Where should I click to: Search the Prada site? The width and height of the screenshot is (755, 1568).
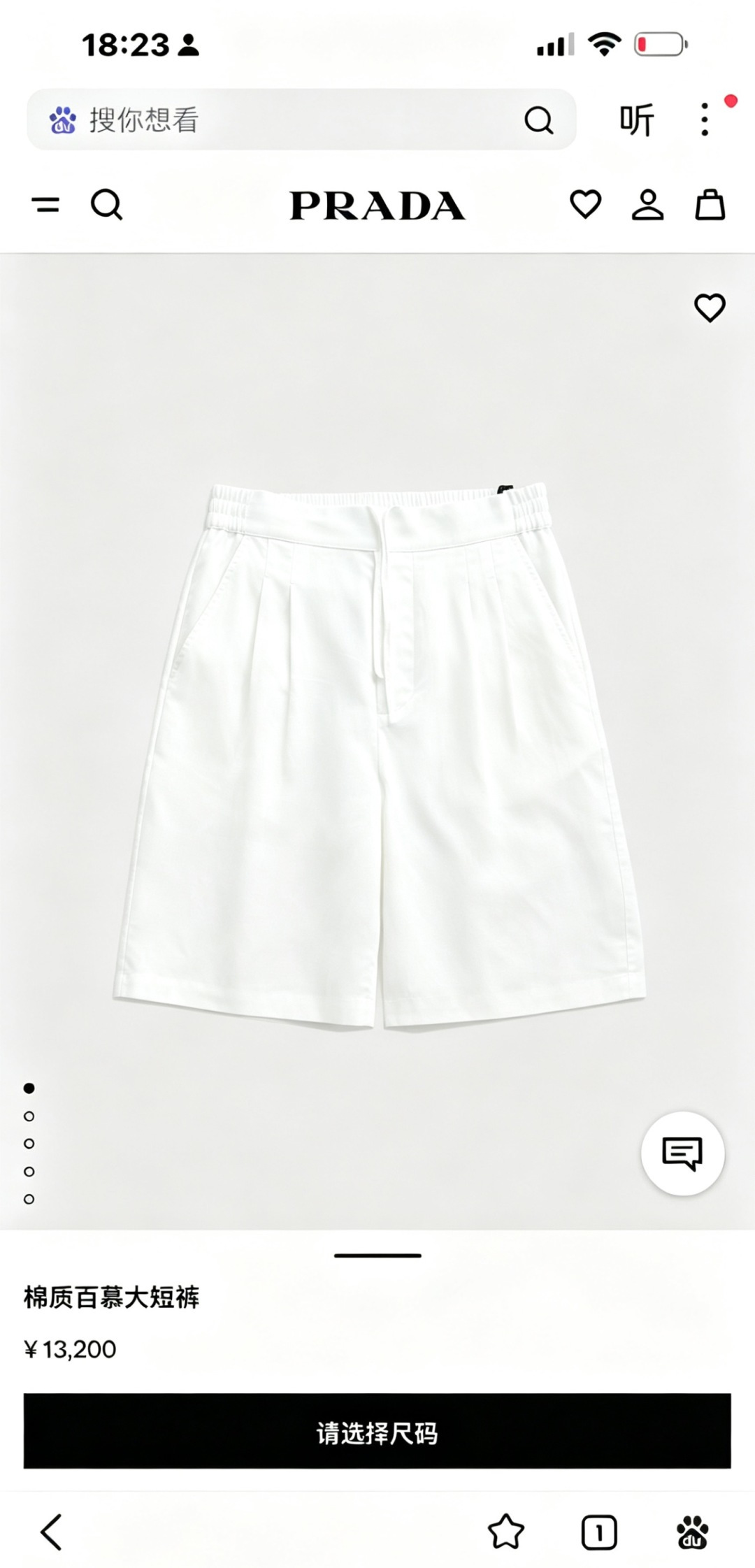[x=107, y=205]
